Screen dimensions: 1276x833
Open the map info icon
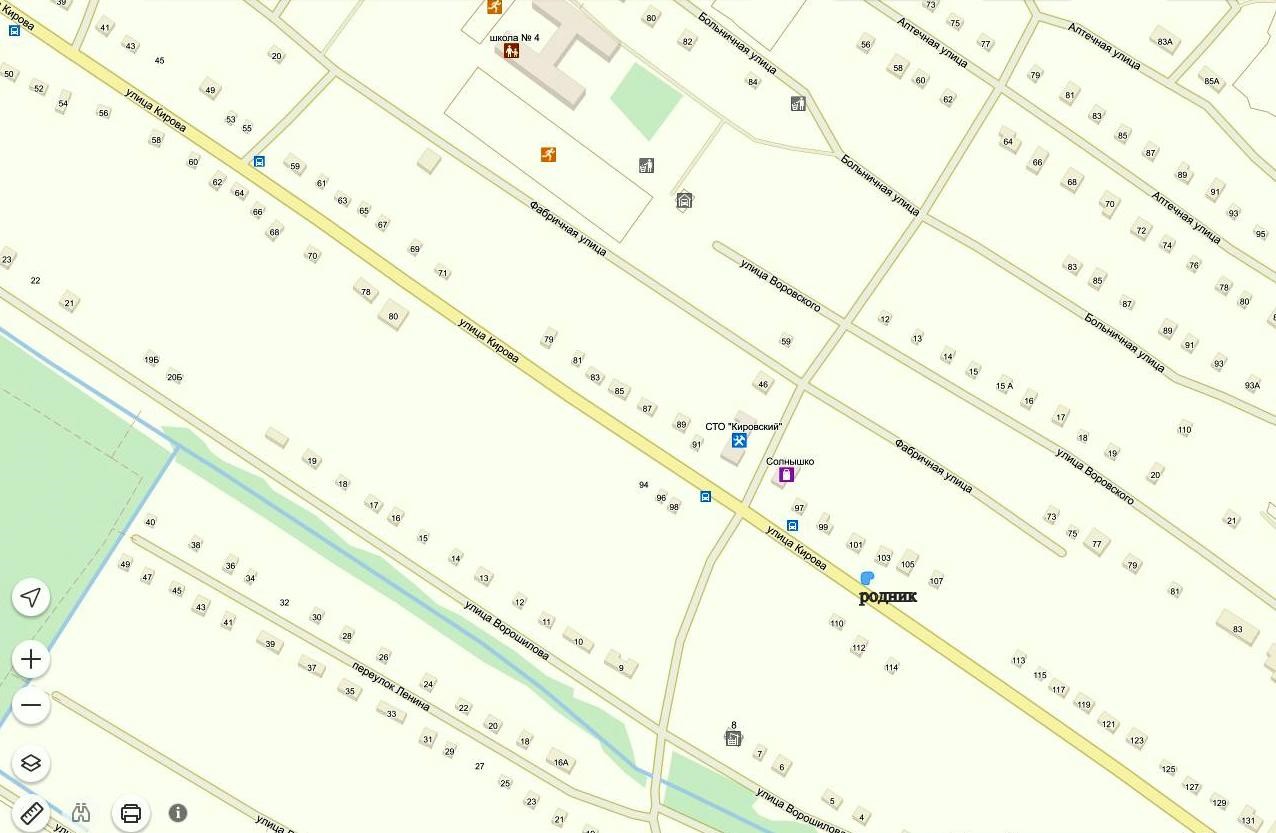tap(178, 813)
